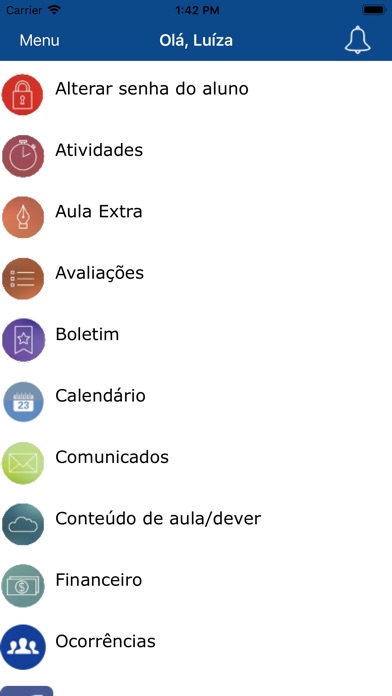Tap the Menu button
The image size is (392, 696).
(40, 40)
